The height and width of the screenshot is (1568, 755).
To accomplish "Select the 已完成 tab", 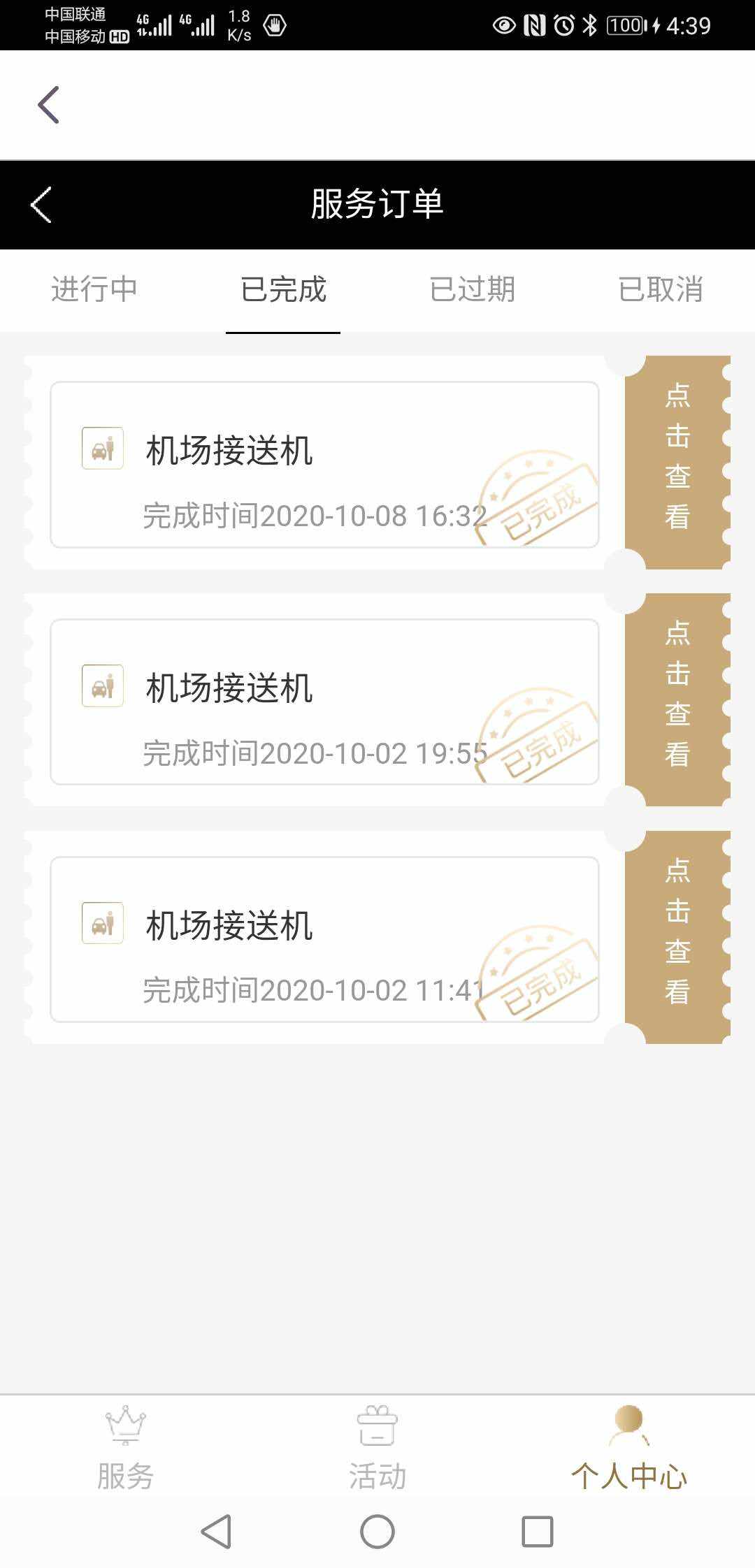I will tap(283, 289).
